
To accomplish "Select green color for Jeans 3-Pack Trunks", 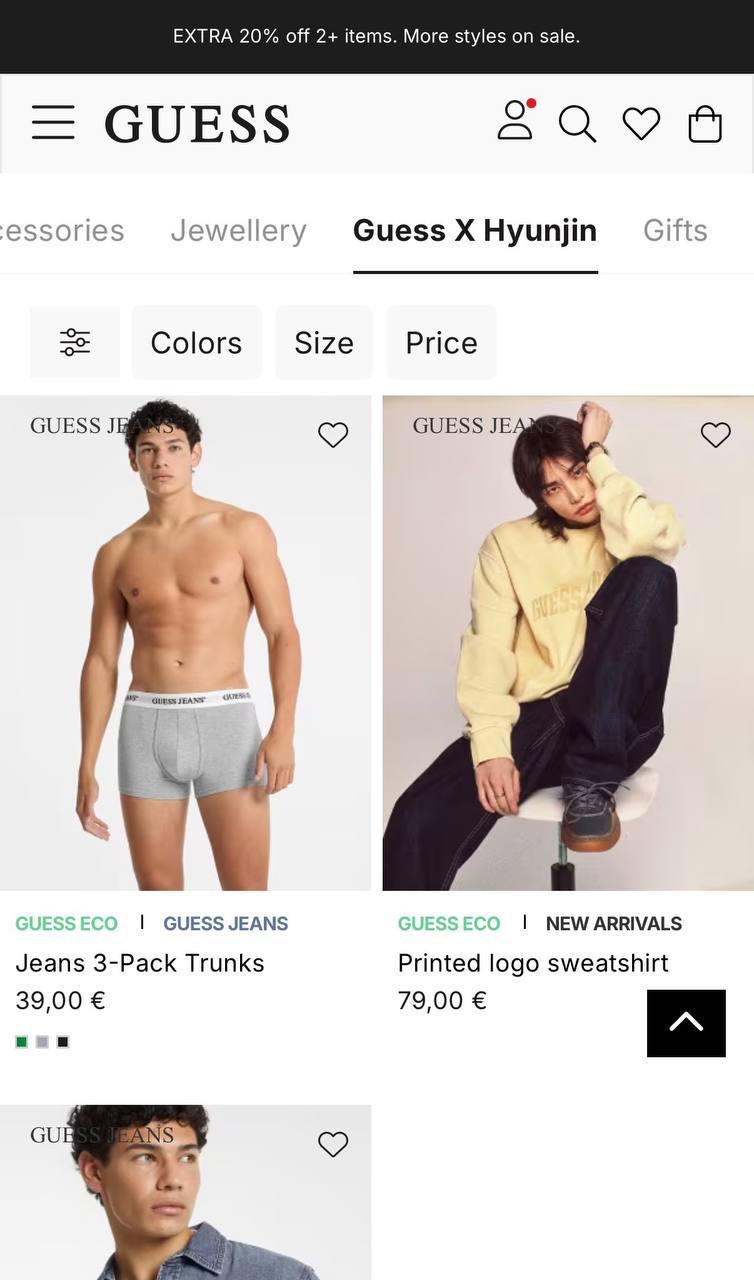I will [22, 1042].
